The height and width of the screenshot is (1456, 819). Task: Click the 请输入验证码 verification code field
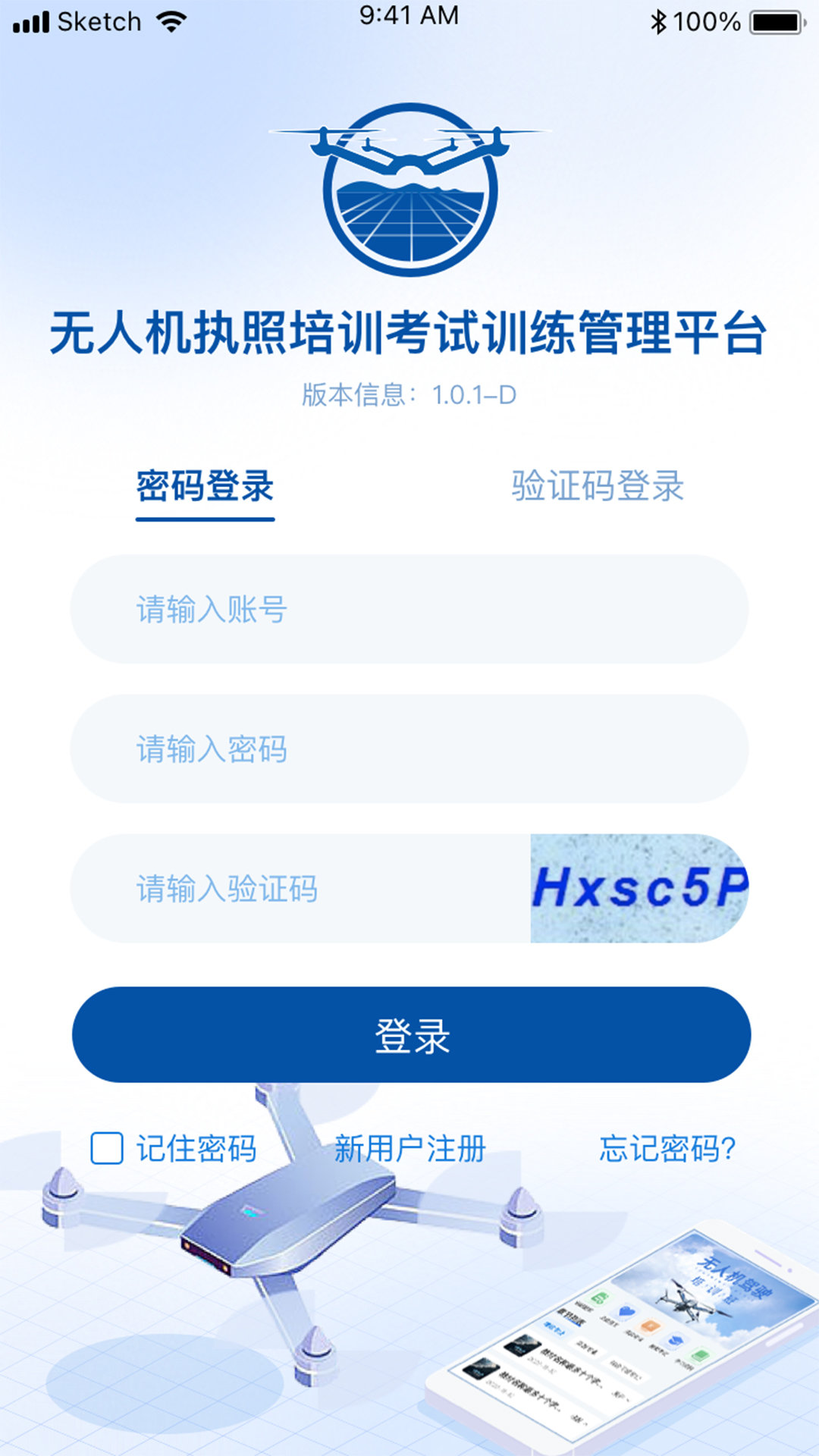coord(303,889)
